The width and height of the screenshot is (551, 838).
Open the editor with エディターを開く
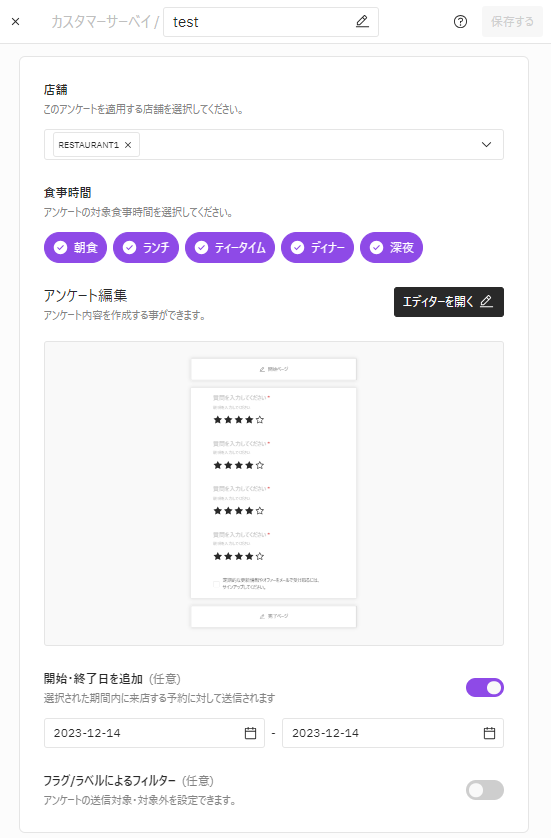pyautogui.click(x=449, y=302)
